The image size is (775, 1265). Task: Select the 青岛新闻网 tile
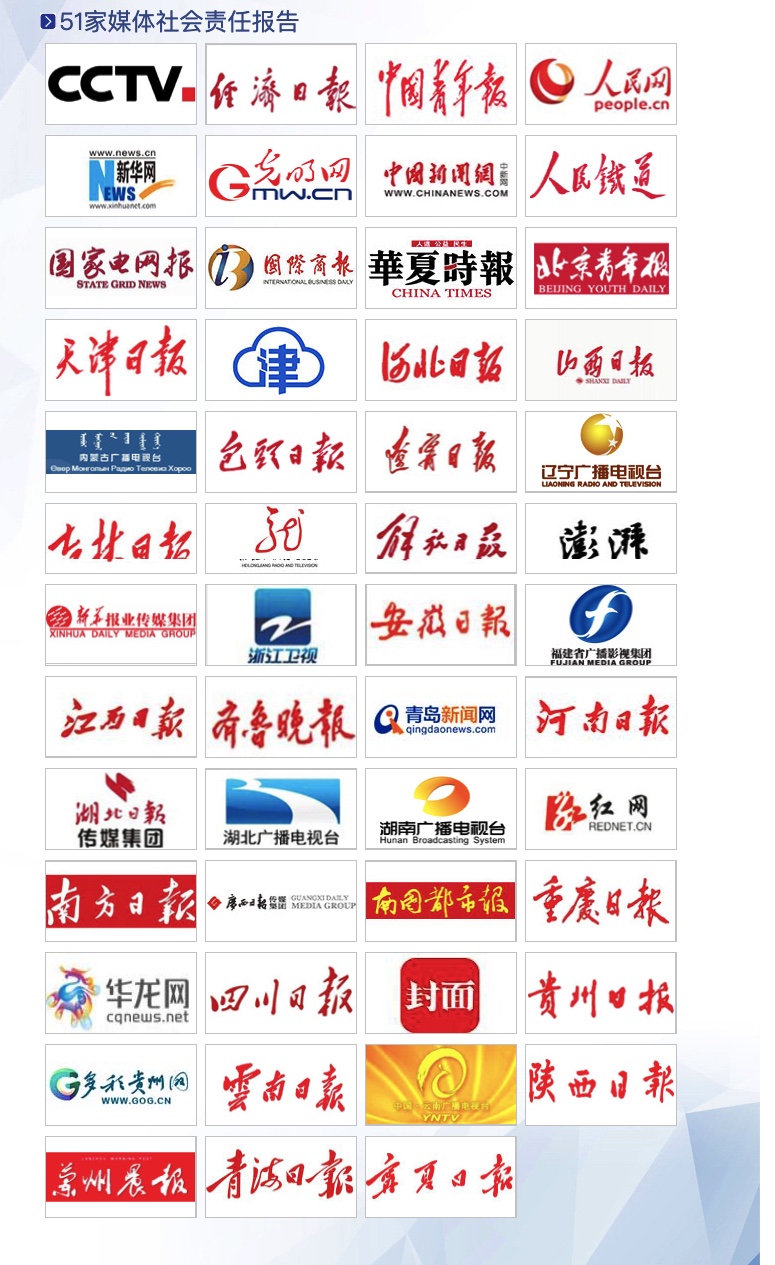coord(441,717)
